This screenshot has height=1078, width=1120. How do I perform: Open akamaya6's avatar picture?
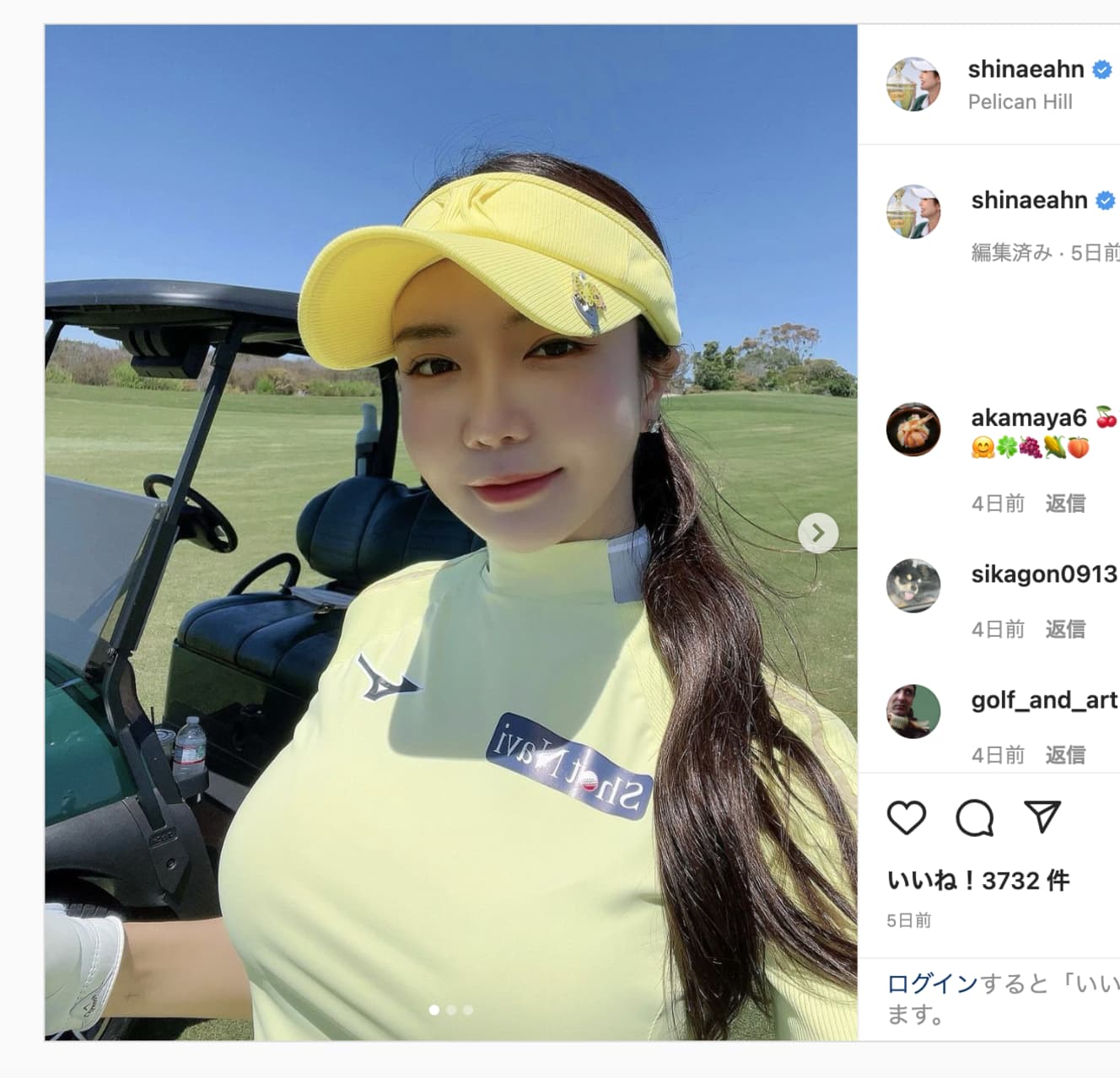coord(913,429)
